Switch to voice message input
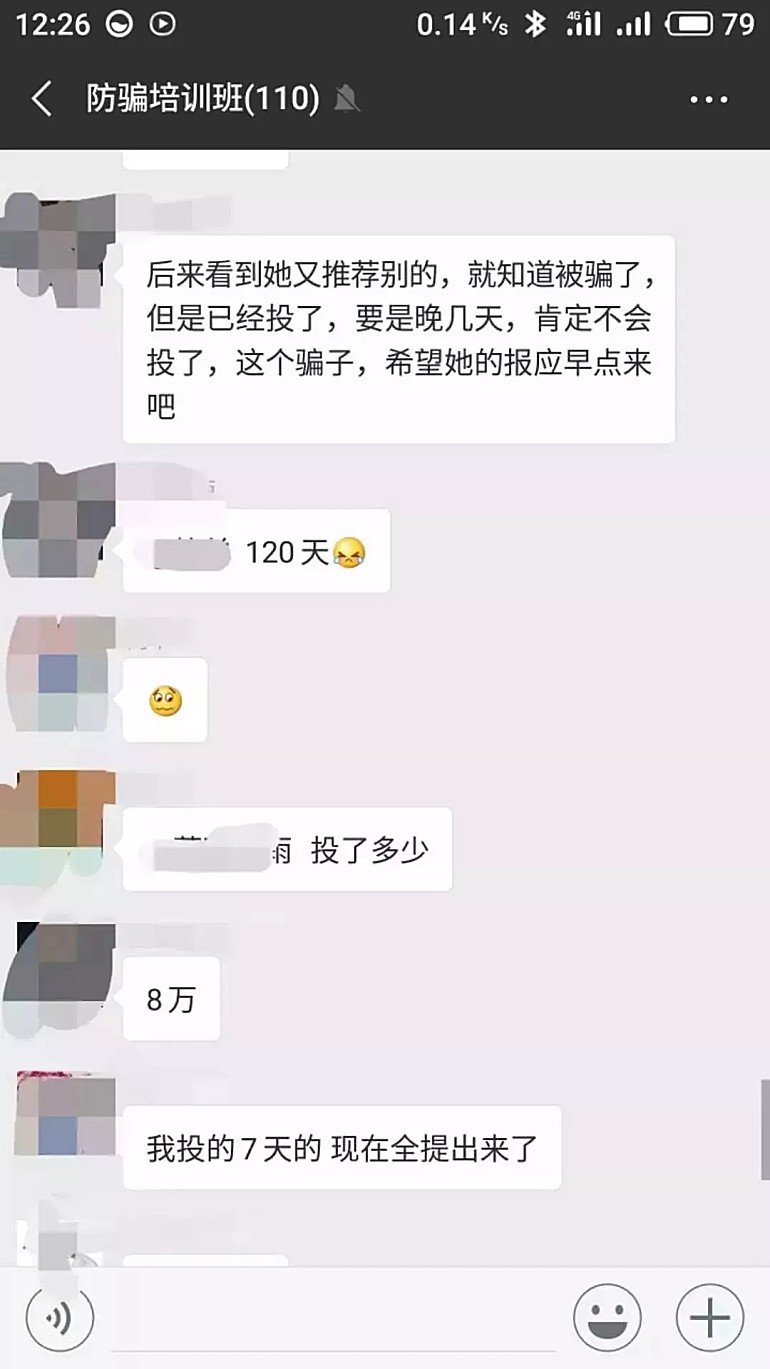This screenshot has width=770, height=1369. (x=60, y=1318)
